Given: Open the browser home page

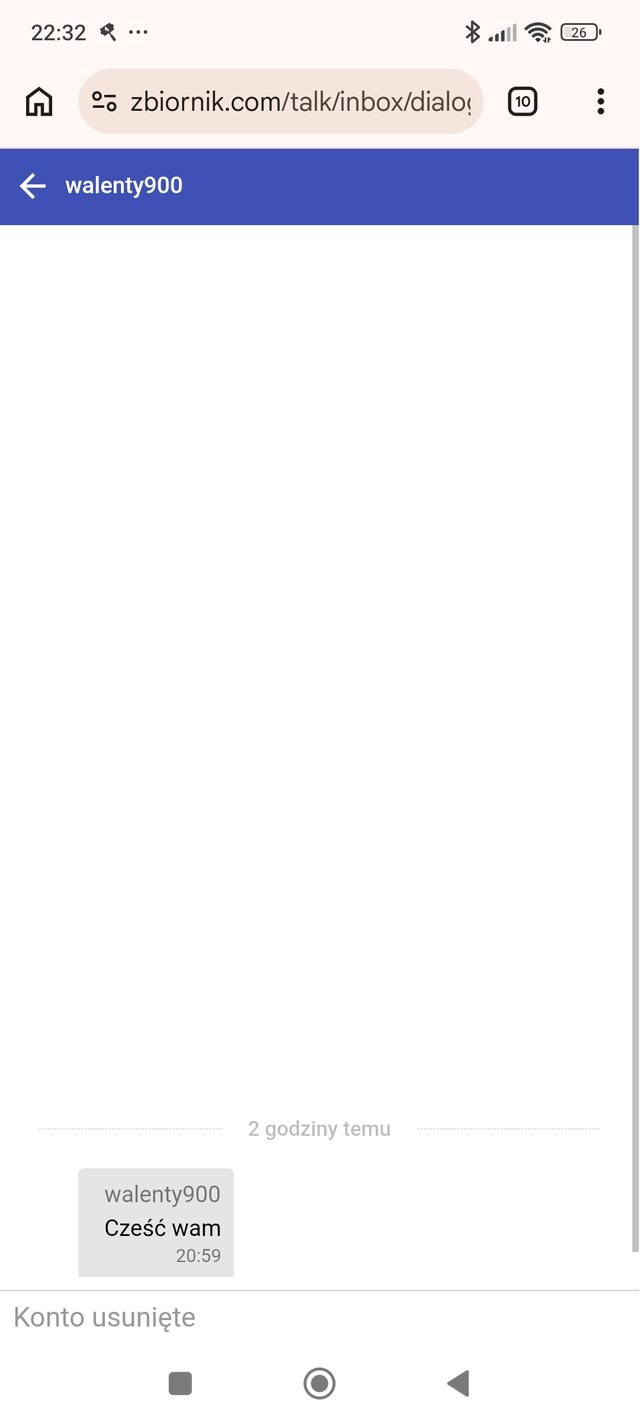Looking at the screenshot, I should (39, 101).
